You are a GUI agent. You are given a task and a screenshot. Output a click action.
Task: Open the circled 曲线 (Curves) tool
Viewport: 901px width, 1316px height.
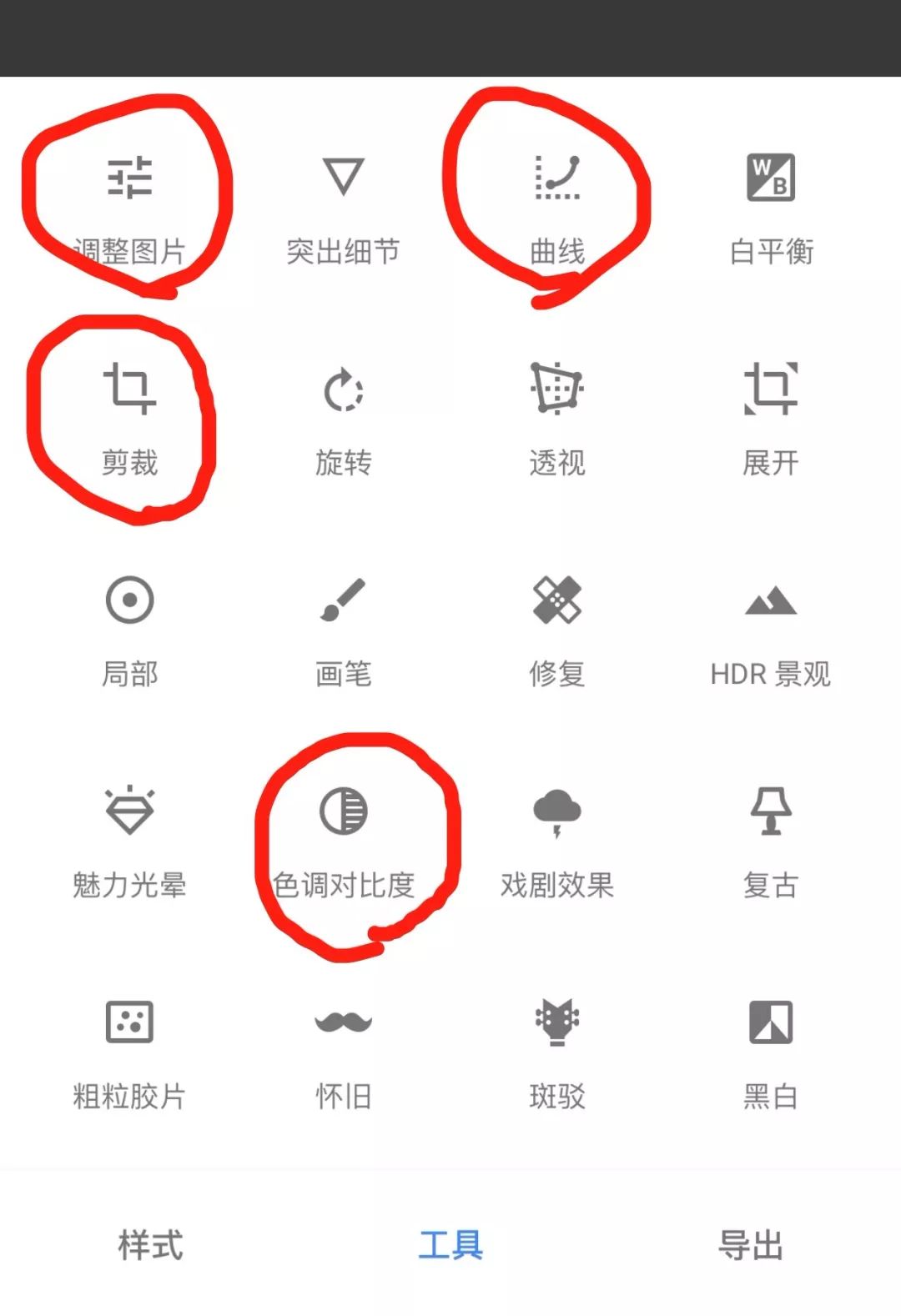click(x=555, y=204)
